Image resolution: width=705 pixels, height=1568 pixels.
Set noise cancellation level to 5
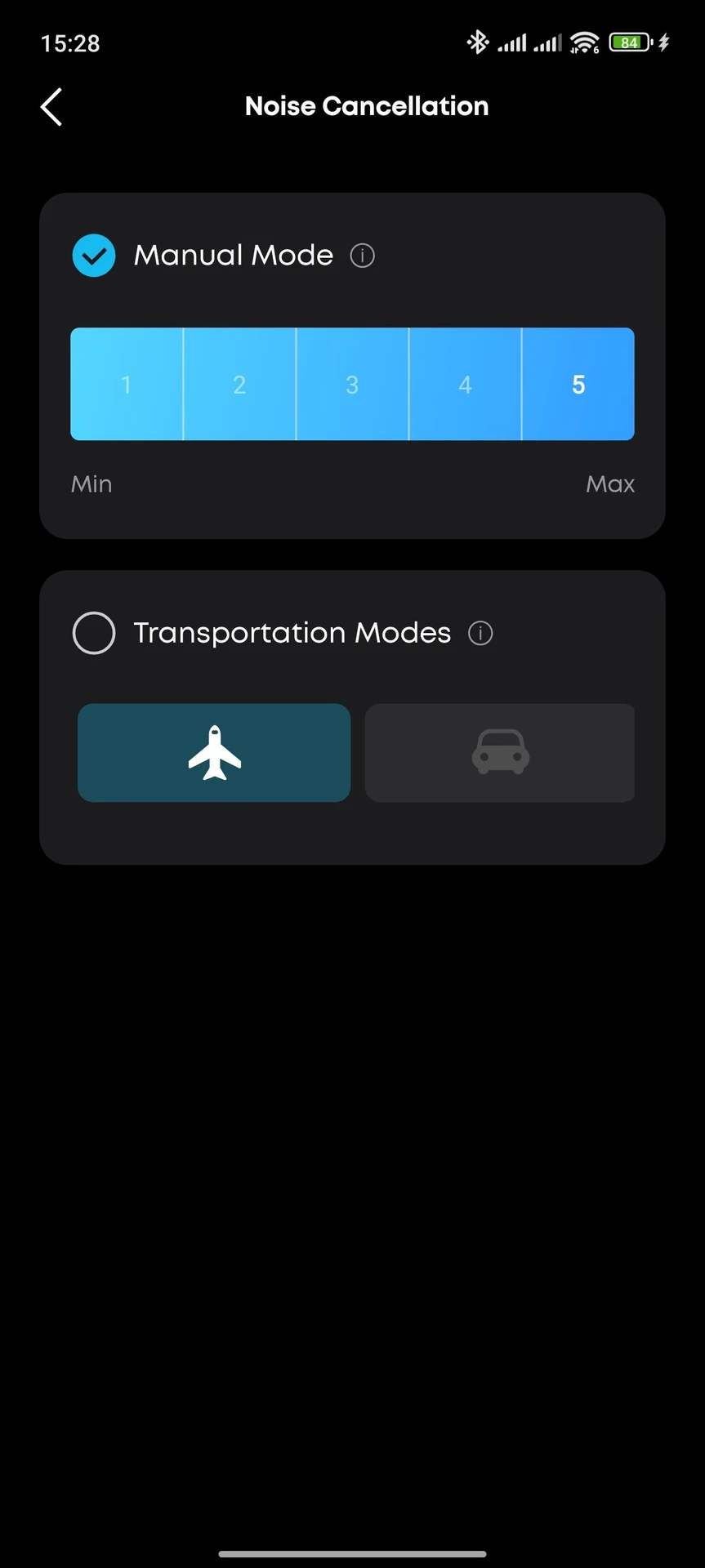point(578,384)
